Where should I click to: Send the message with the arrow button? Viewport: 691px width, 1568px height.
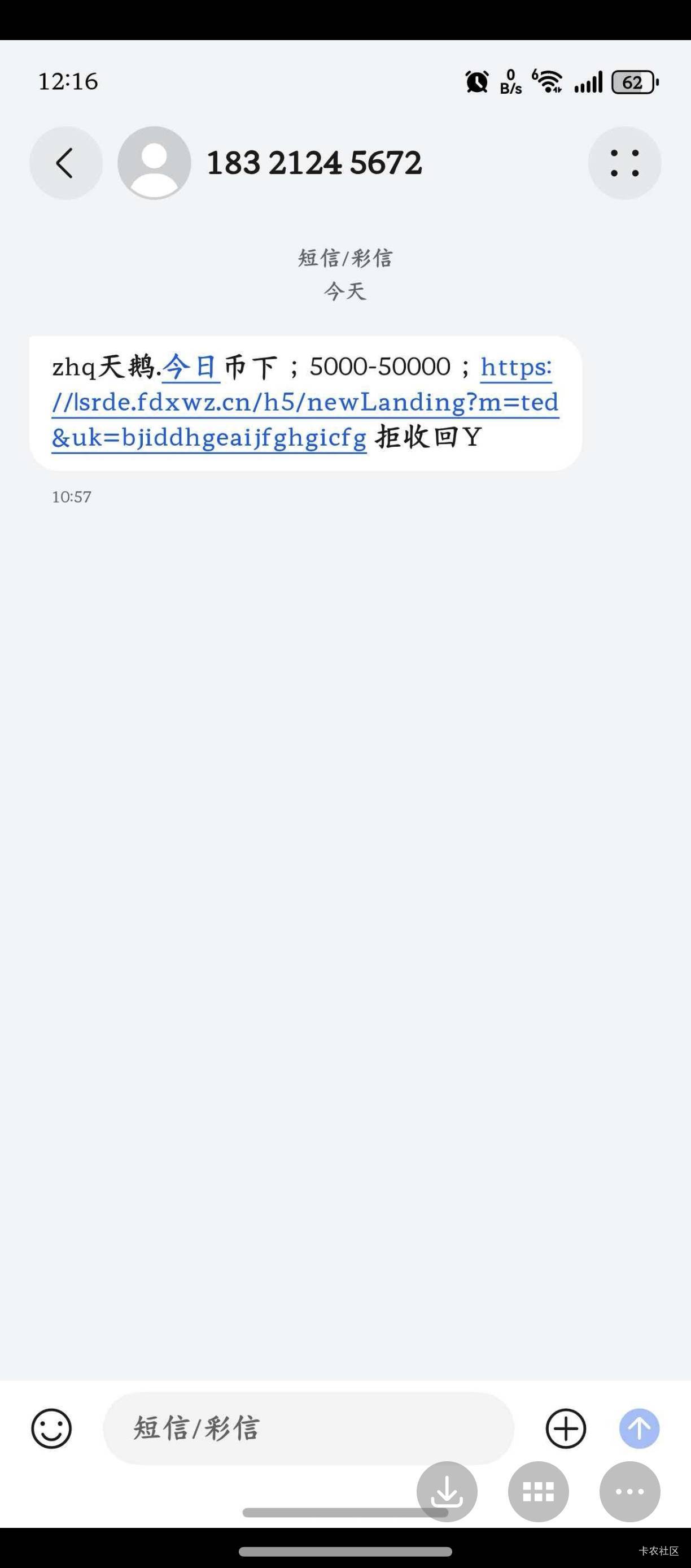click(x=639, y=1428)
